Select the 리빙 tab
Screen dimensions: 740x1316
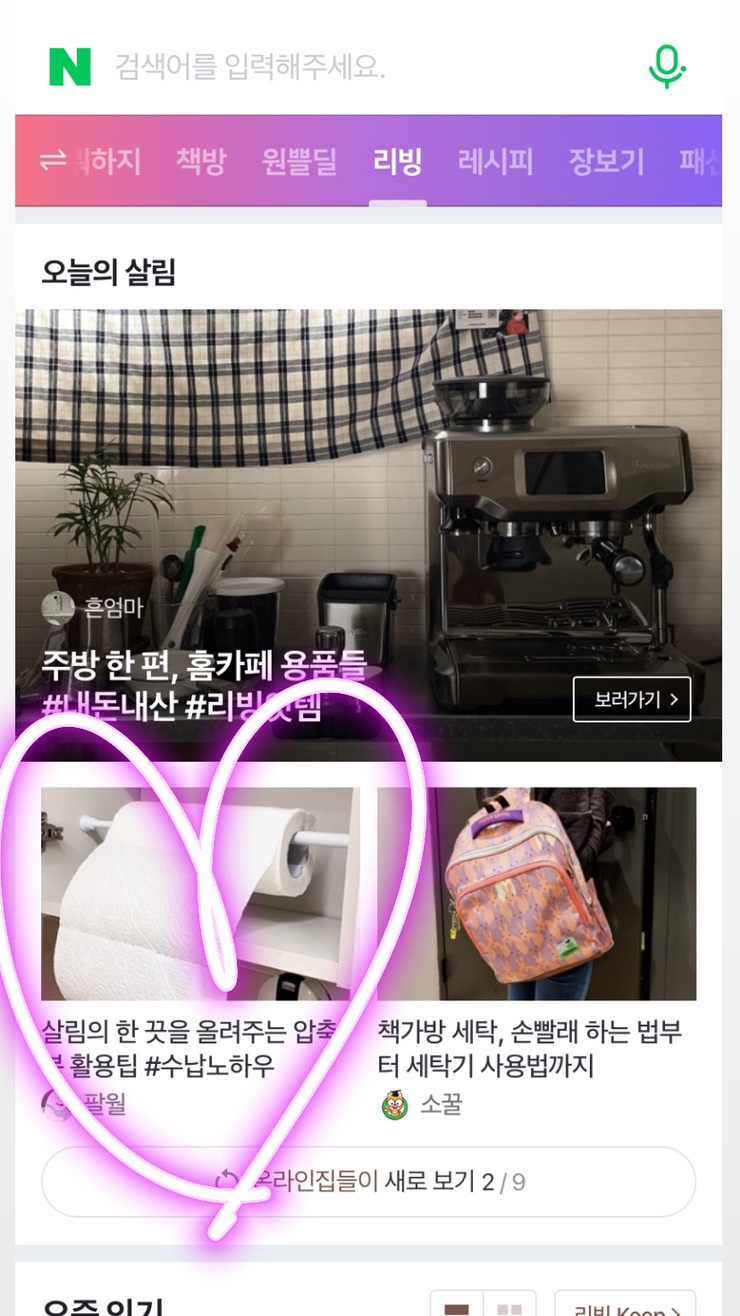pos(398,160)
